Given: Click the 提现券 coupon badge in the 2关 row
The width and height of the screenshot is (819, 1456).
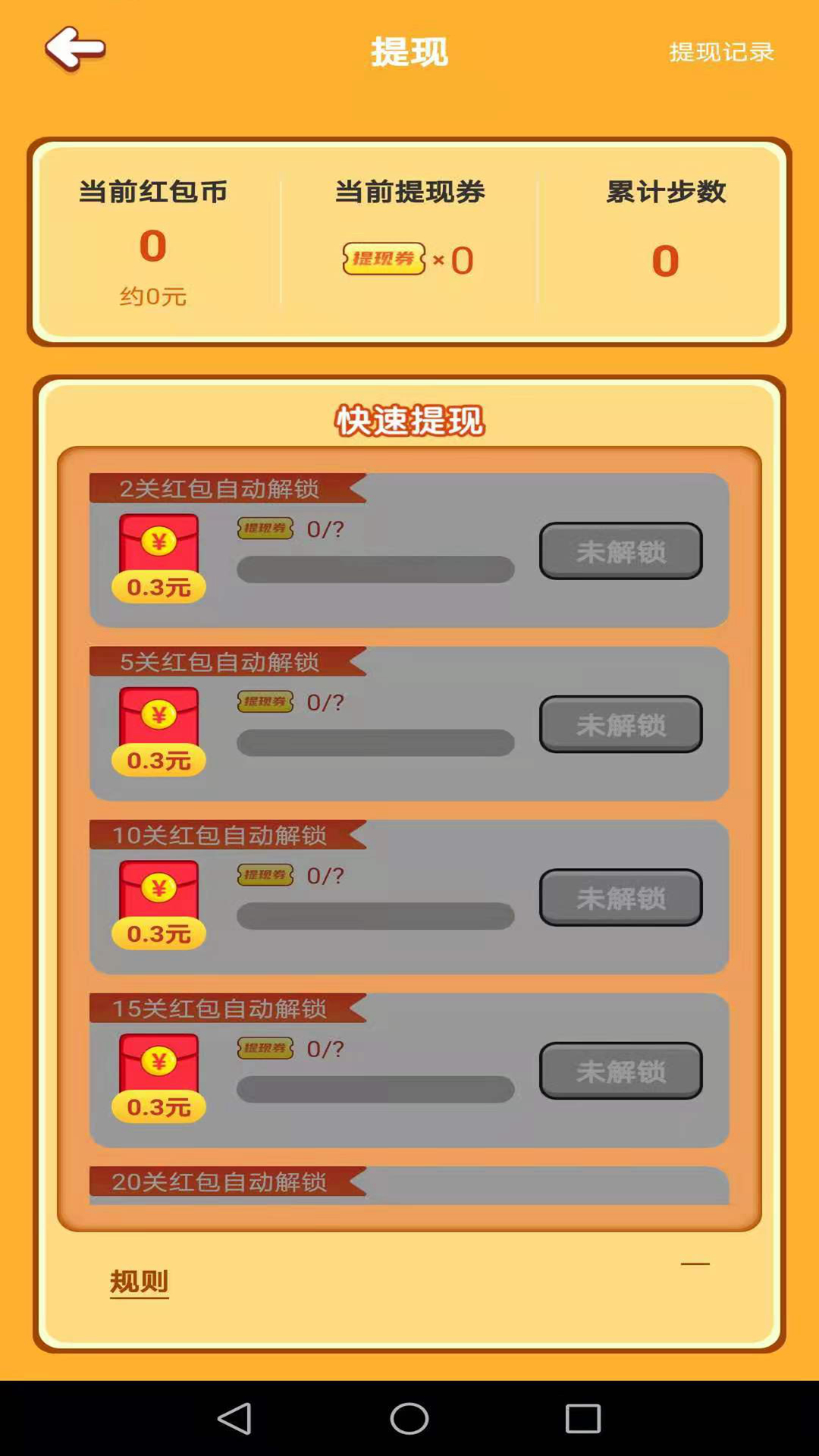Looking at the screenshot, I should point(266,529).
